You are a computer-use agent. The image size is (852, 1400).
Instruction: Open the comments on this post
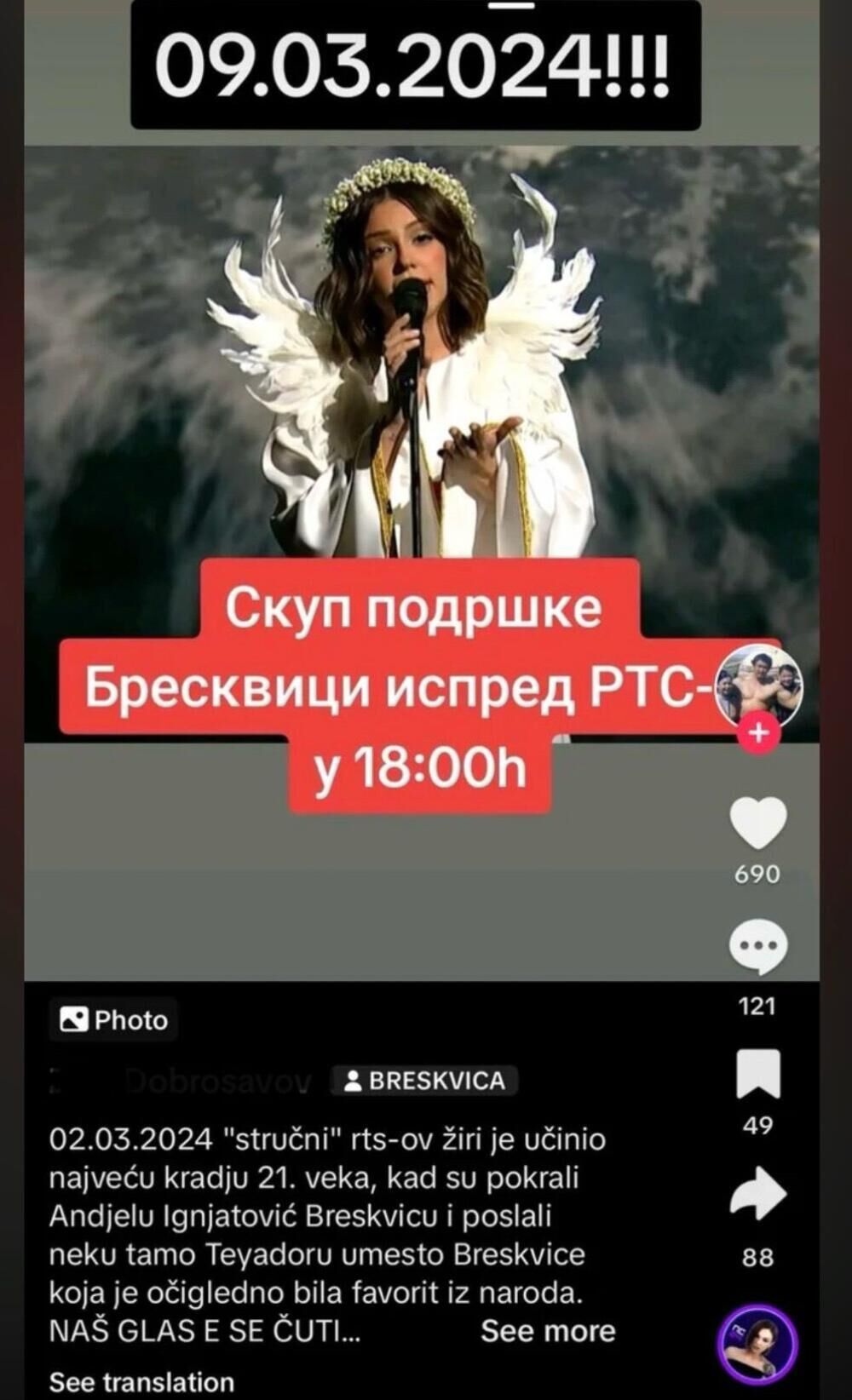(757, 947)
